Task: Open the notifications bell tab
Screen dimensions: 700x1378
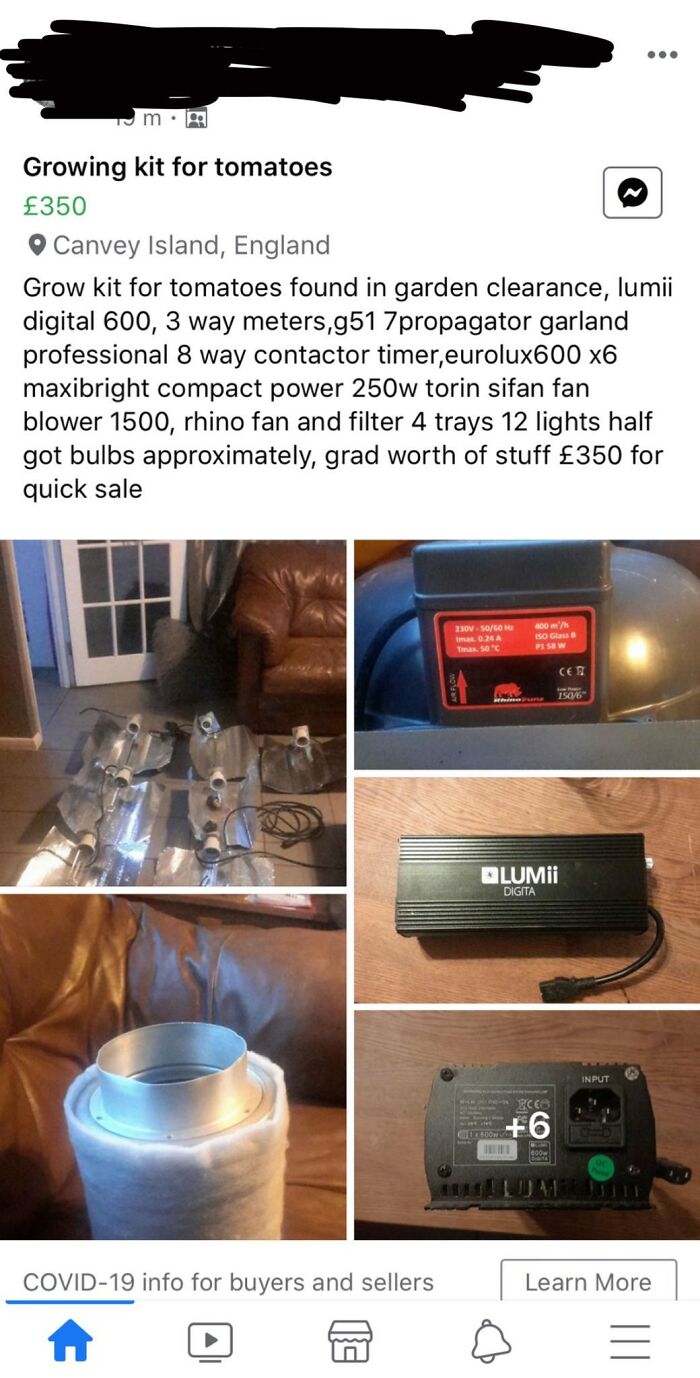Action: [490, 1340]
